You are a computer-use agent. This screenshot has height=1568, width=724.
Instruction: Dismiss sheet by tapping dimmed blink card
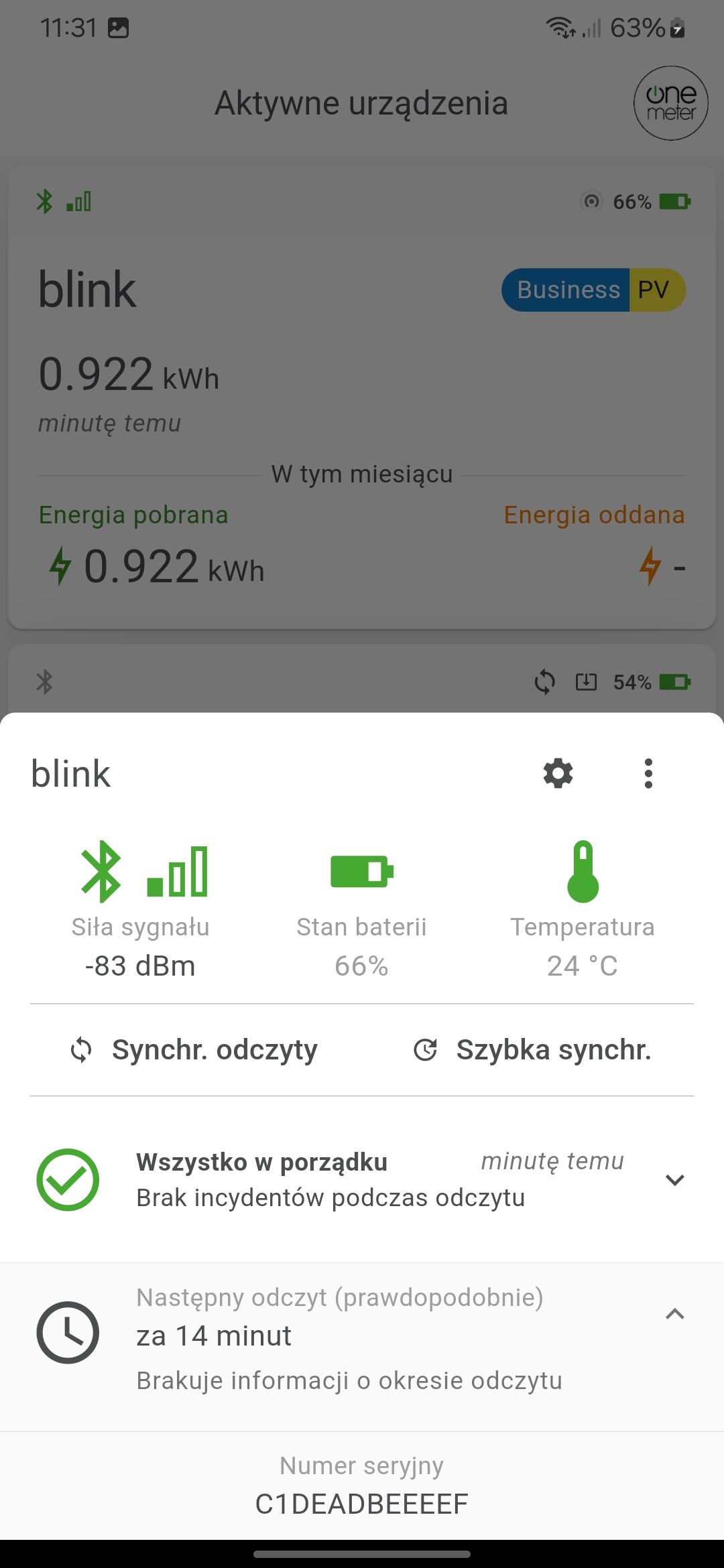pos(362,397)
